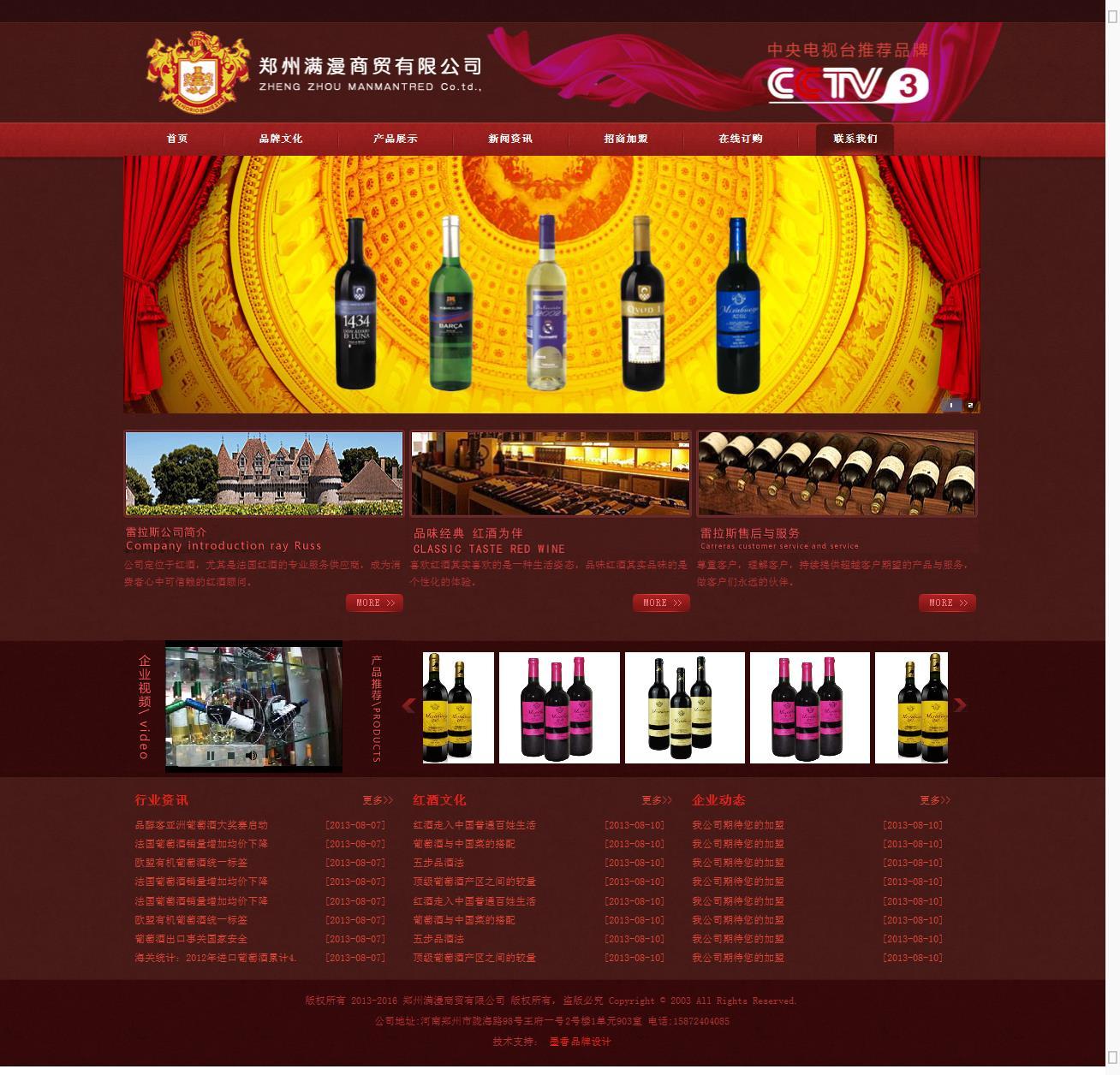Tap MORE under 雷拉斯售后与服务
Screen dimensions: 1120x1075
(x=947, y=603)
